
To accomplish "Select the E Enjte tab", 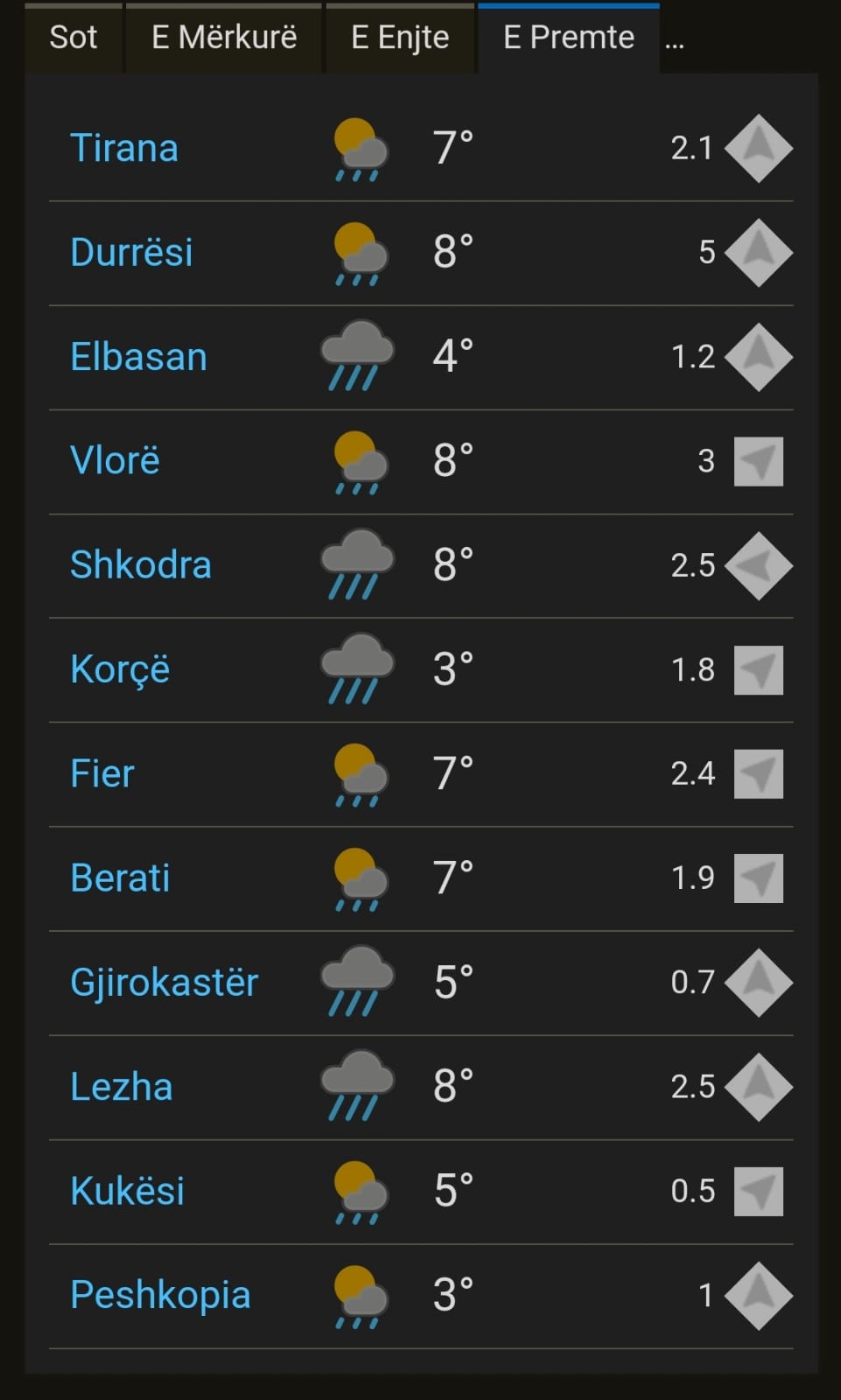I will (400, 38).
